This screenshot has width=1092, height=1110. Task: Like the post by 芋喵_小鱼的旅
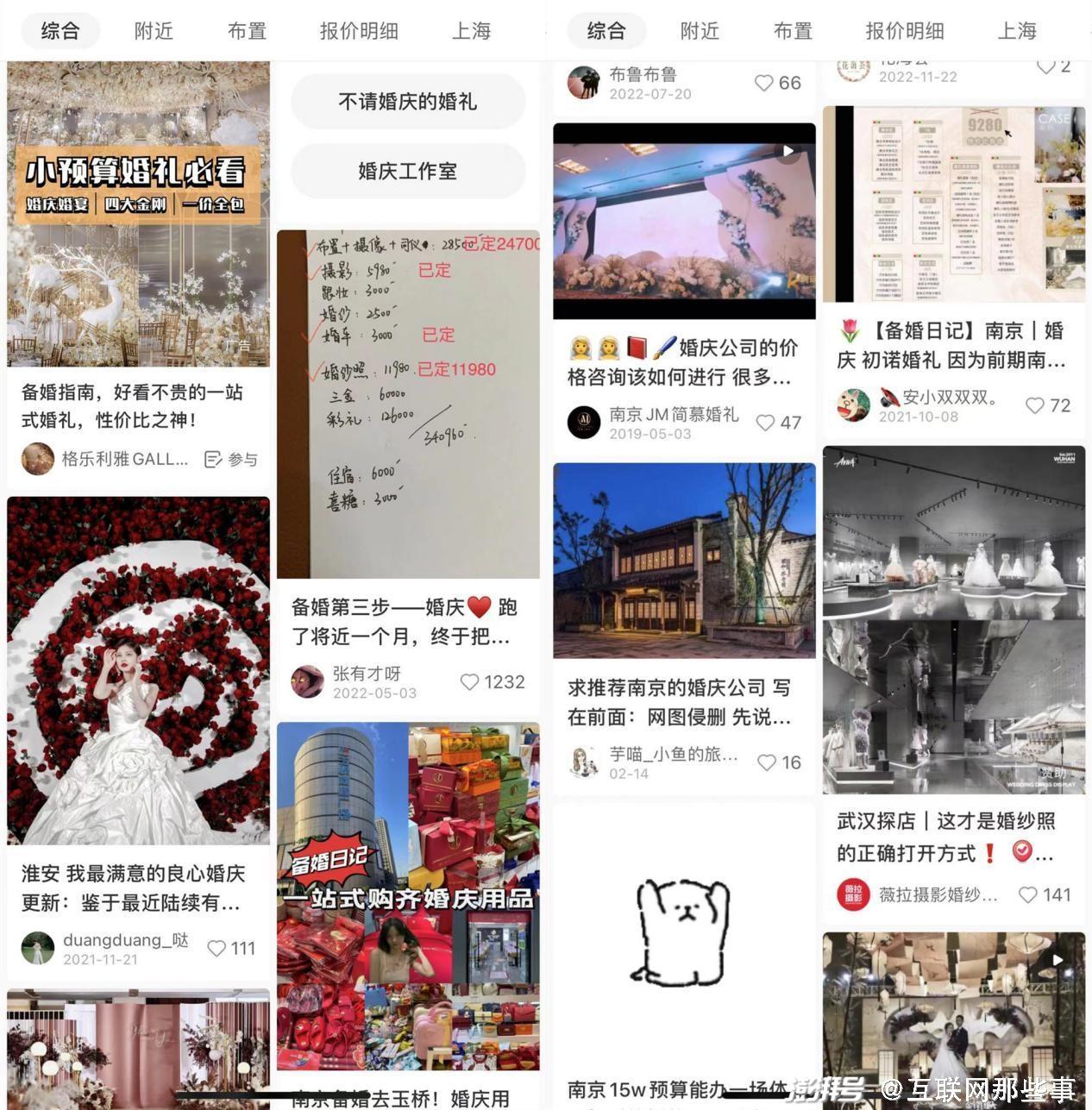779,762
